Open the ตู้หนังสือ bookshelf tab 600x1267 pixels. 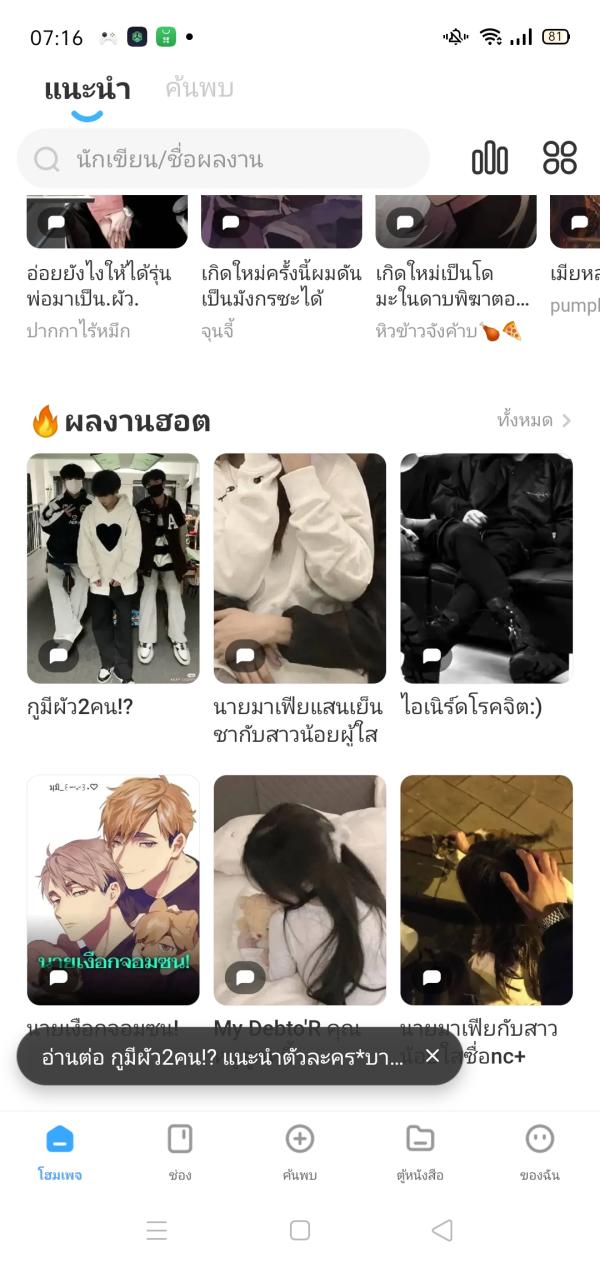[420, 1151]
